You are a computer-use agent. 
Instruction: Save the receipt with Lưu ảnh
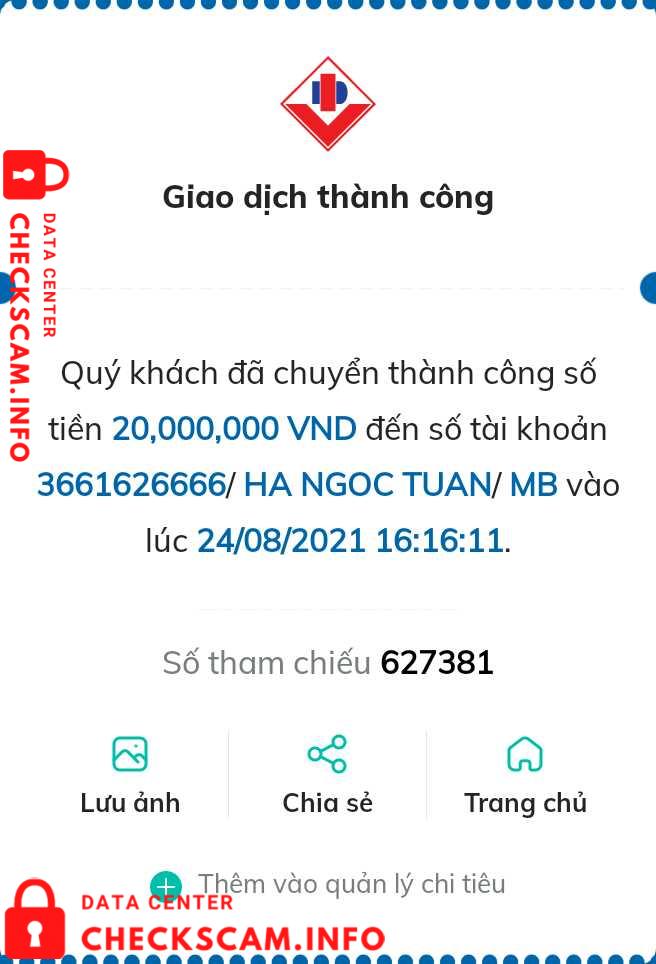click(130, 774)
